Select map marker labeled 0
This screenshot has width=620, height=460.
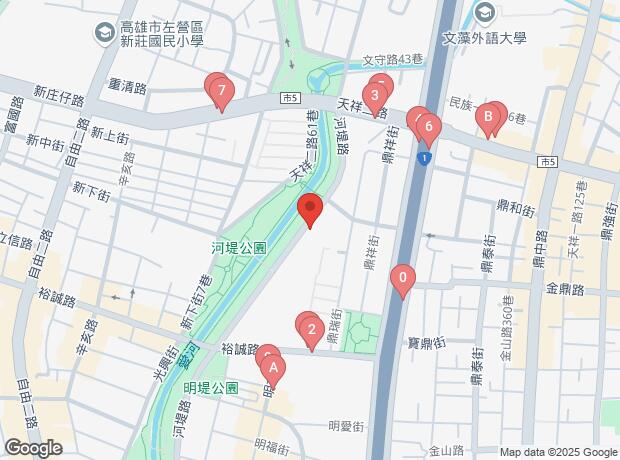403,278
